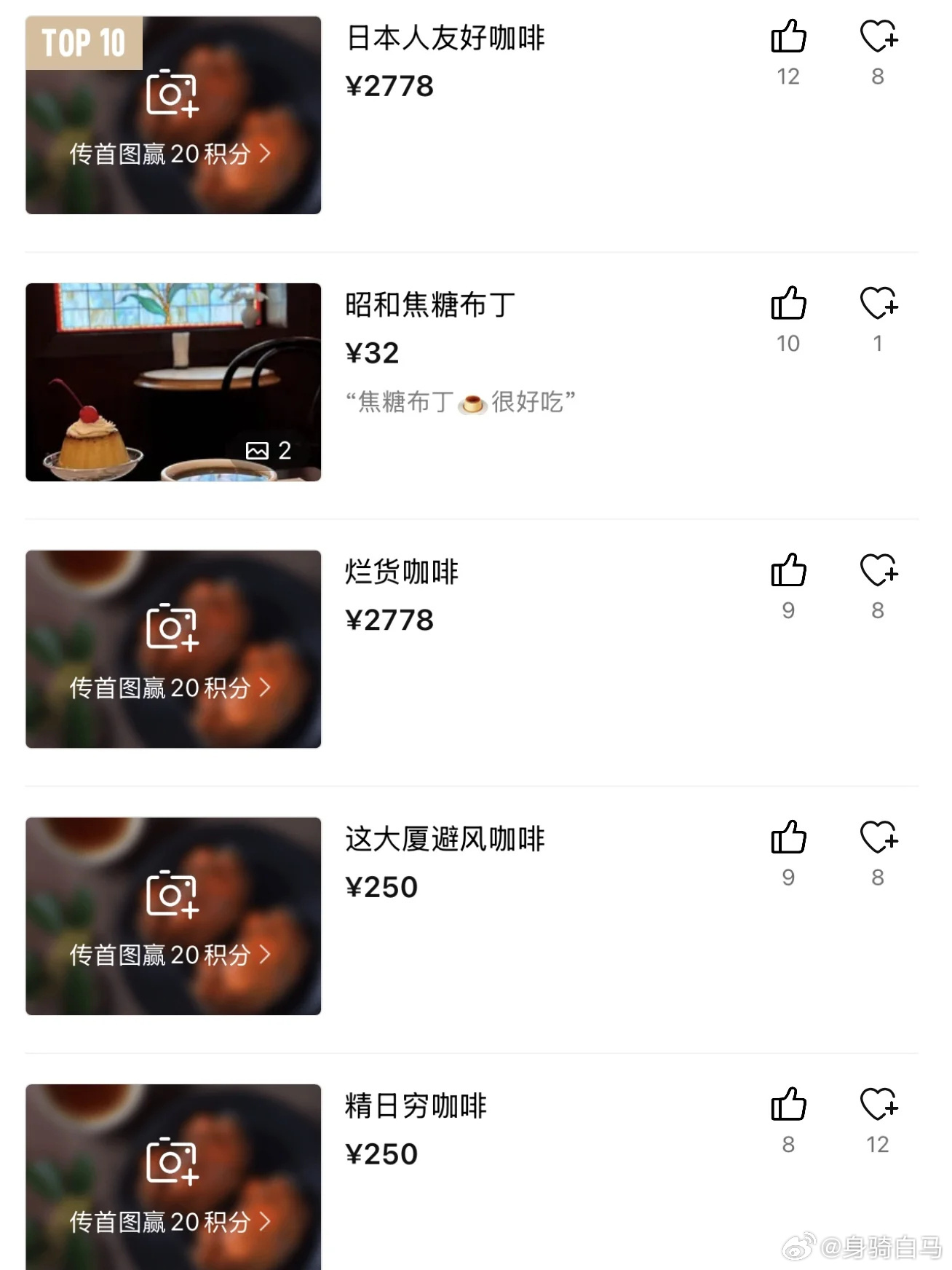Like the 精日穷咖啡 dish
This screenshot has height=1270, width=952.
788,1105
